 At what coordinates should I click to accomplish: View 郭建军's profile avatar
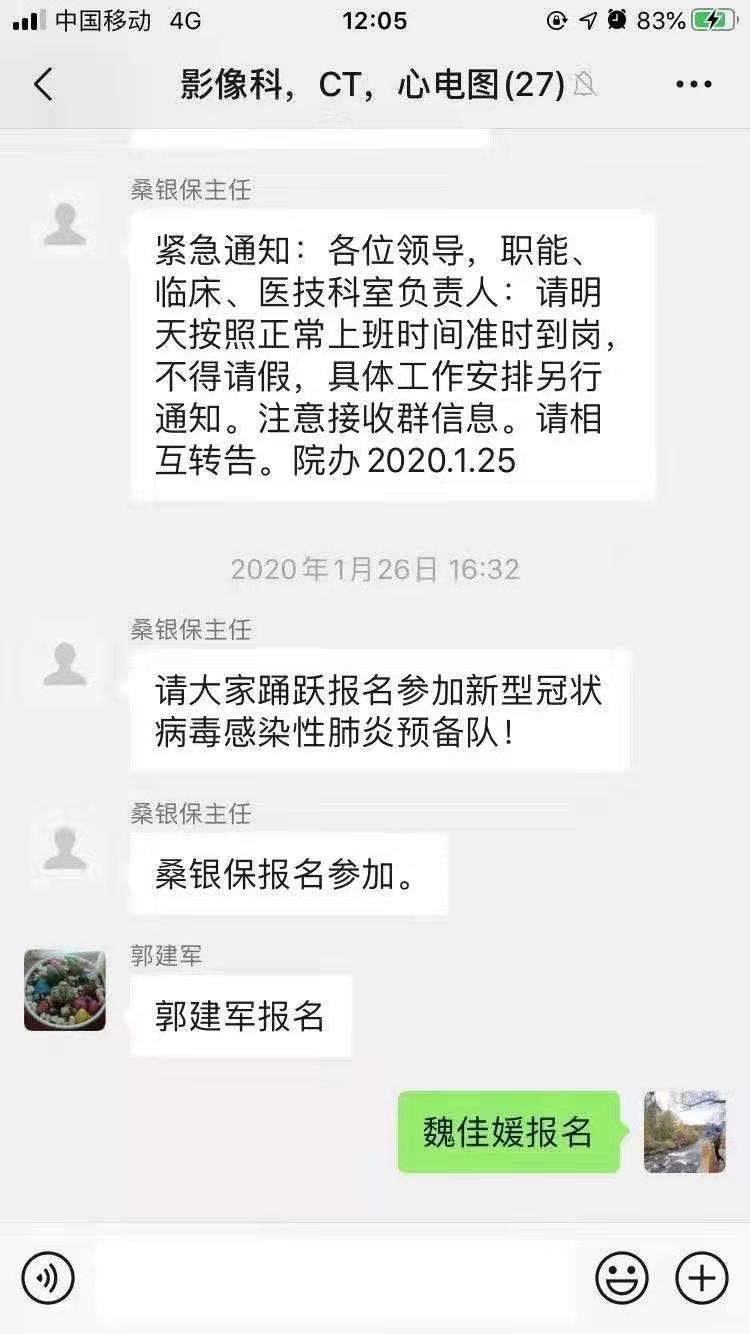65,990
